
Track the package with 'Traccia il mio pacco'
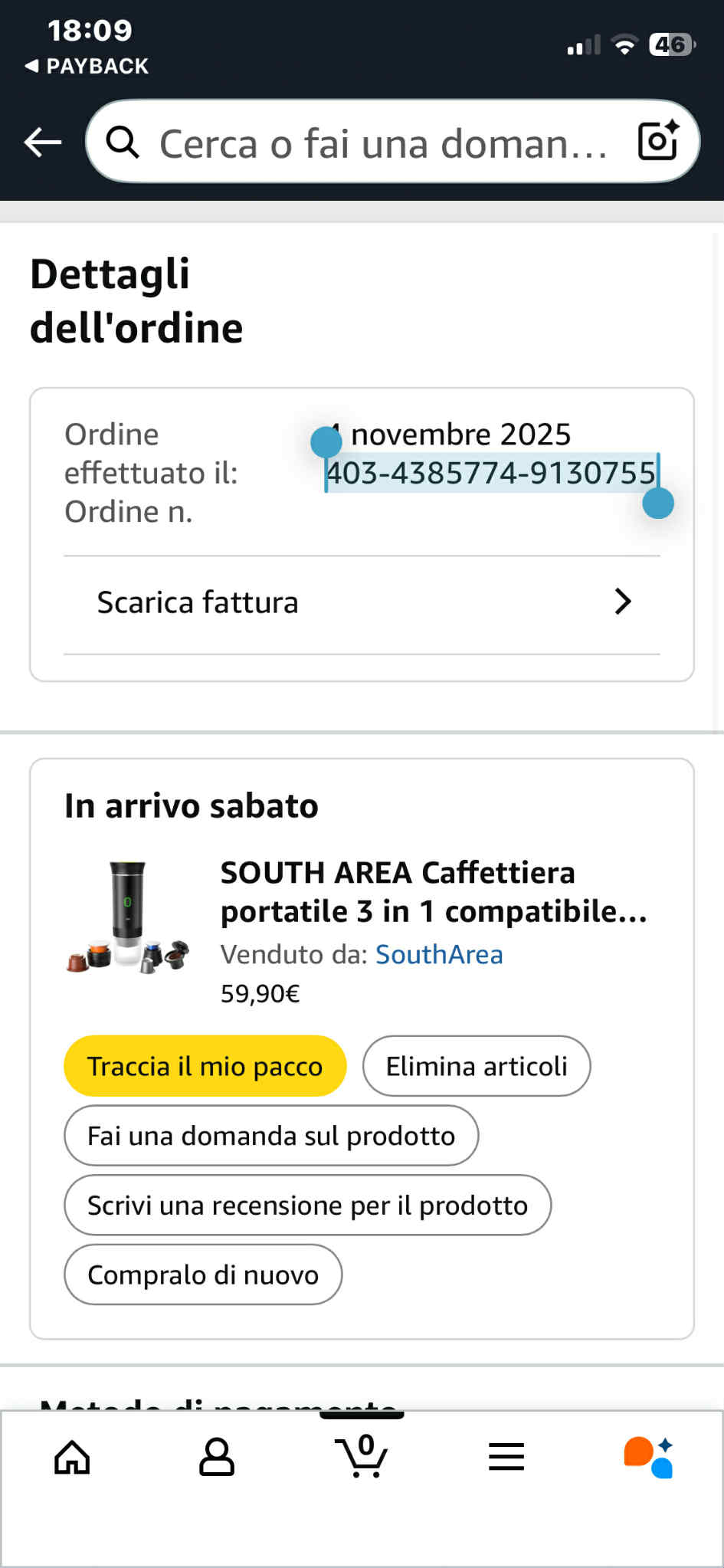pyautogui.click(x=205, y=1066)
